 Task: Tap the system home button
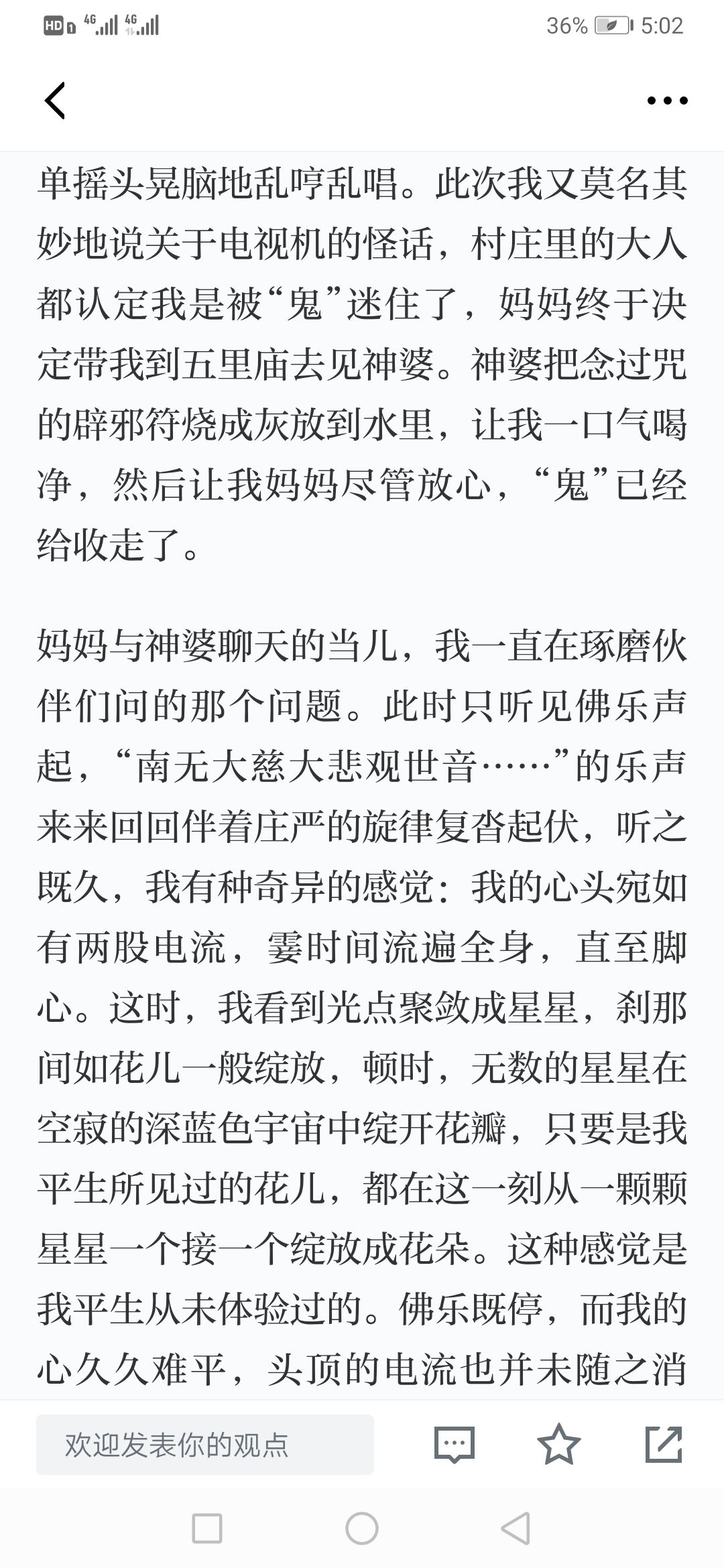tap(362, 1529)
